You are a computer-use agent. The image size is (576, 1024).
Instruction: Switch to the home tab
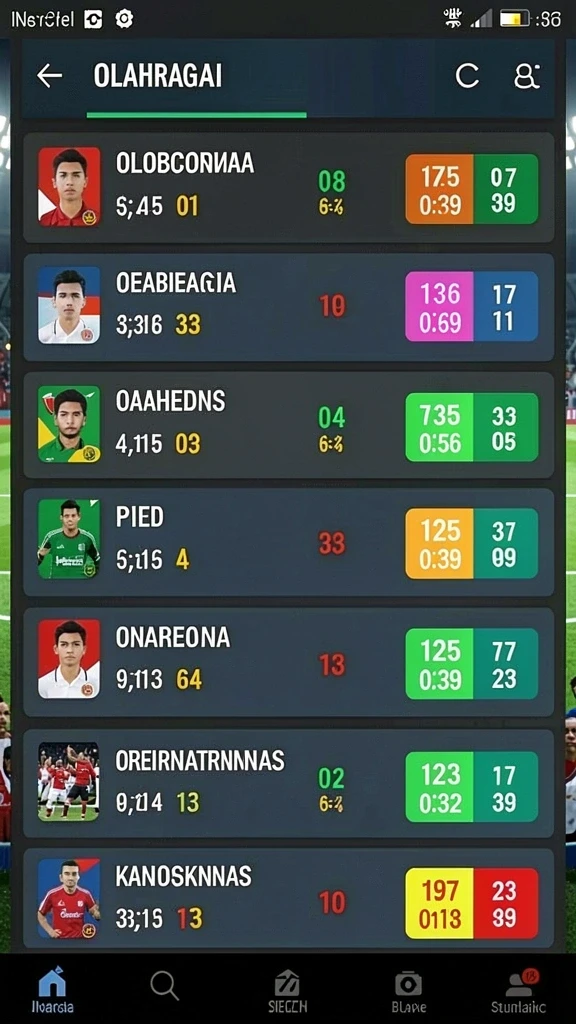click(52, 989)
